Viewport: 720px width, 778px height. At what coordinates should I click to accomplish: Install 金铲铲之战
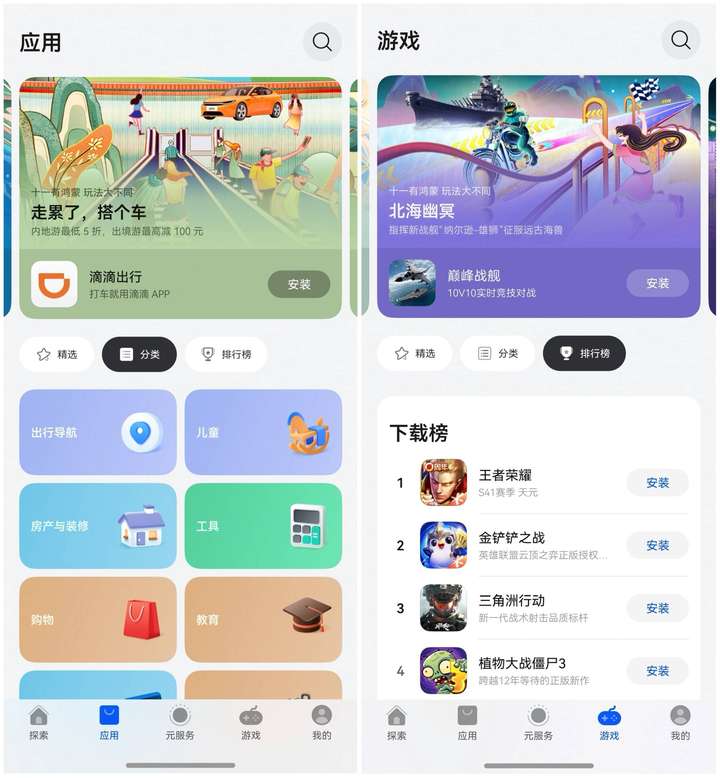coord(657,545)
